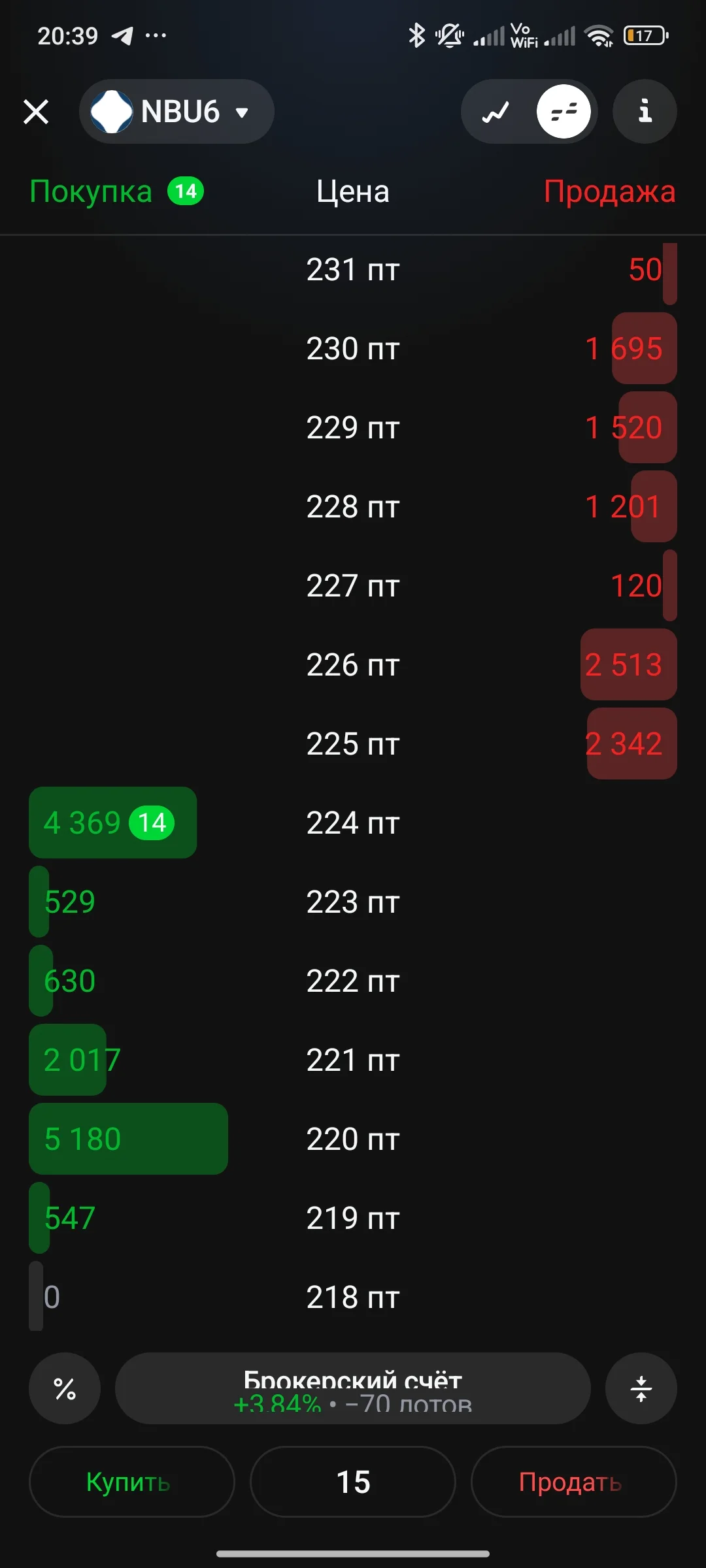Open the Брокерский счёт account selector
This screenshot has height=1568, width=706.
[353, 1388]
